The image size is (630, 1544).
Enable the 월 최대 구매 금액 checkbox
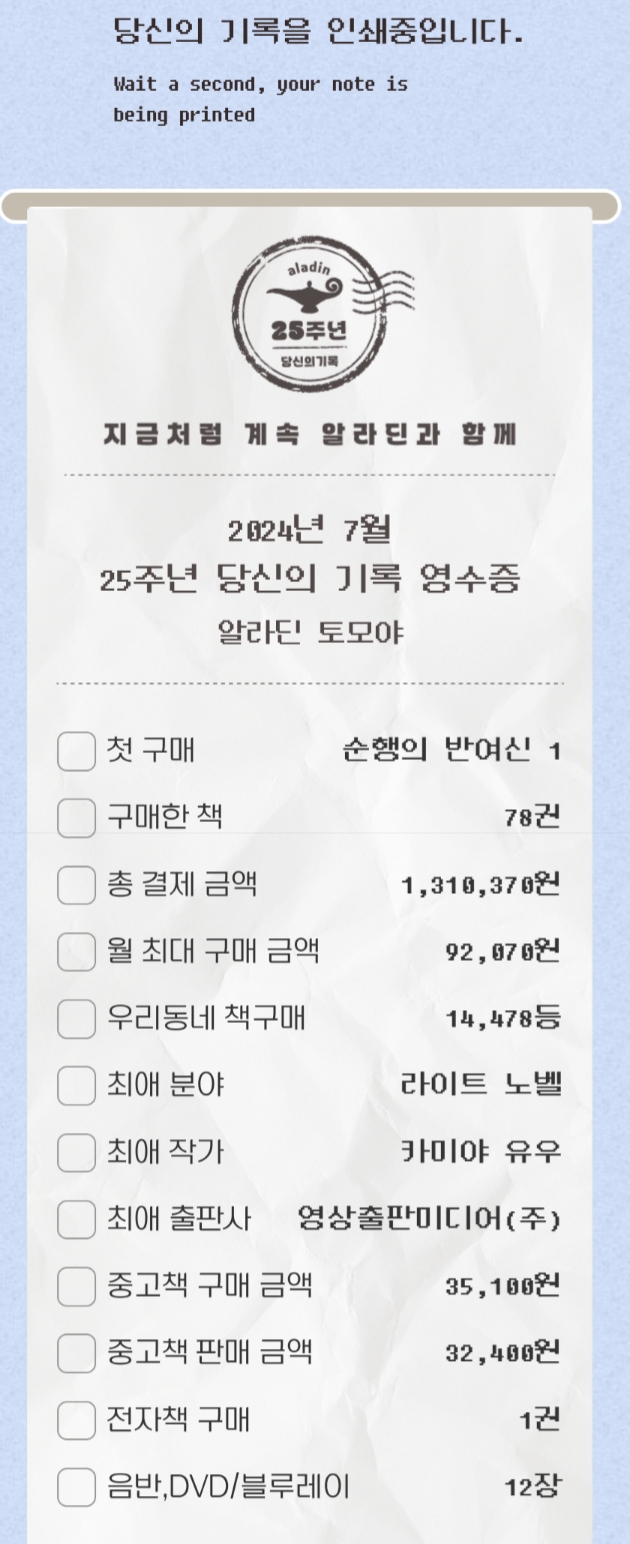[x=76, y=951]
